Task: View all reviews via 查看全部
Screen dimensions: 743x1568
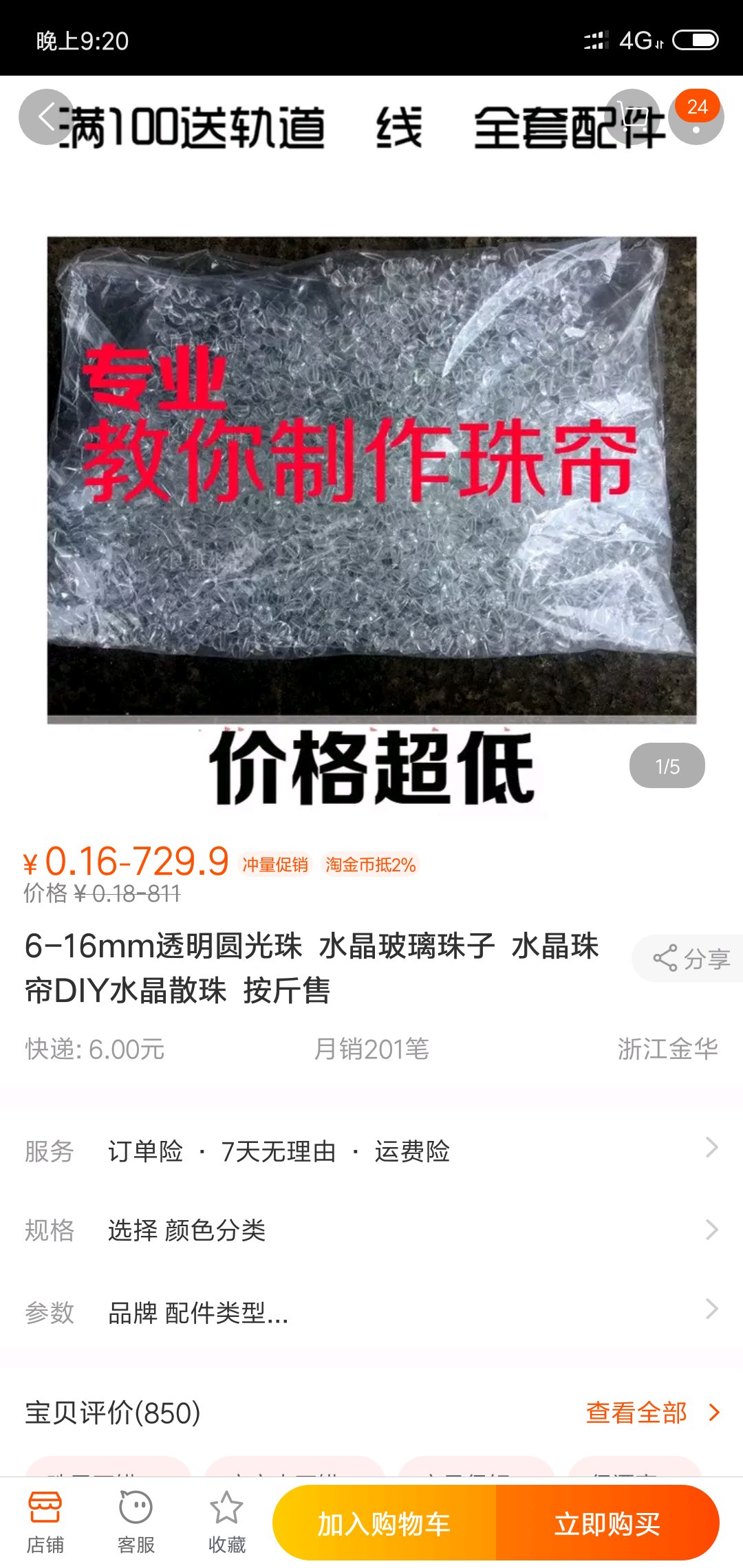Action: (653, 1412)
